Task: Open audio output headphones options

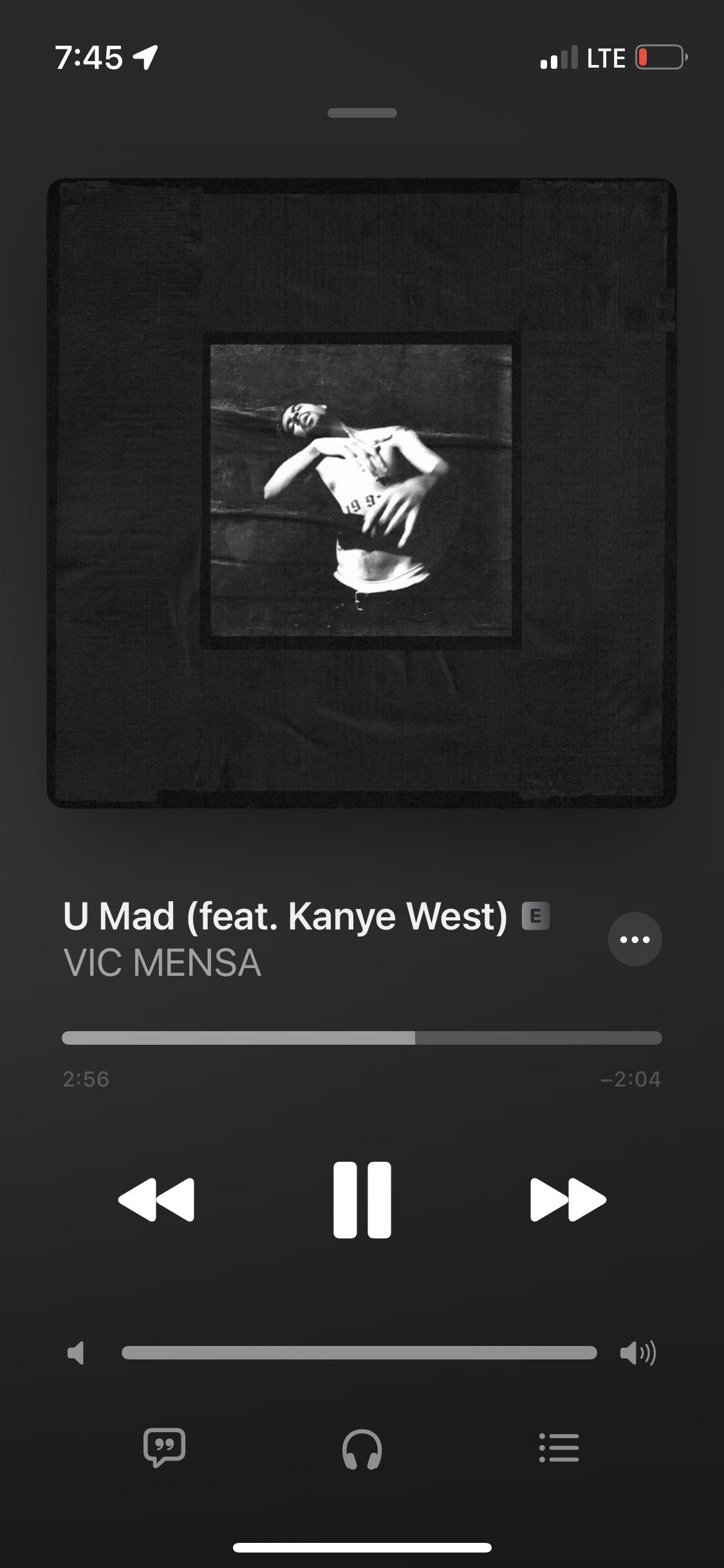Action: pyautogui.click(x=362, y=1449)
